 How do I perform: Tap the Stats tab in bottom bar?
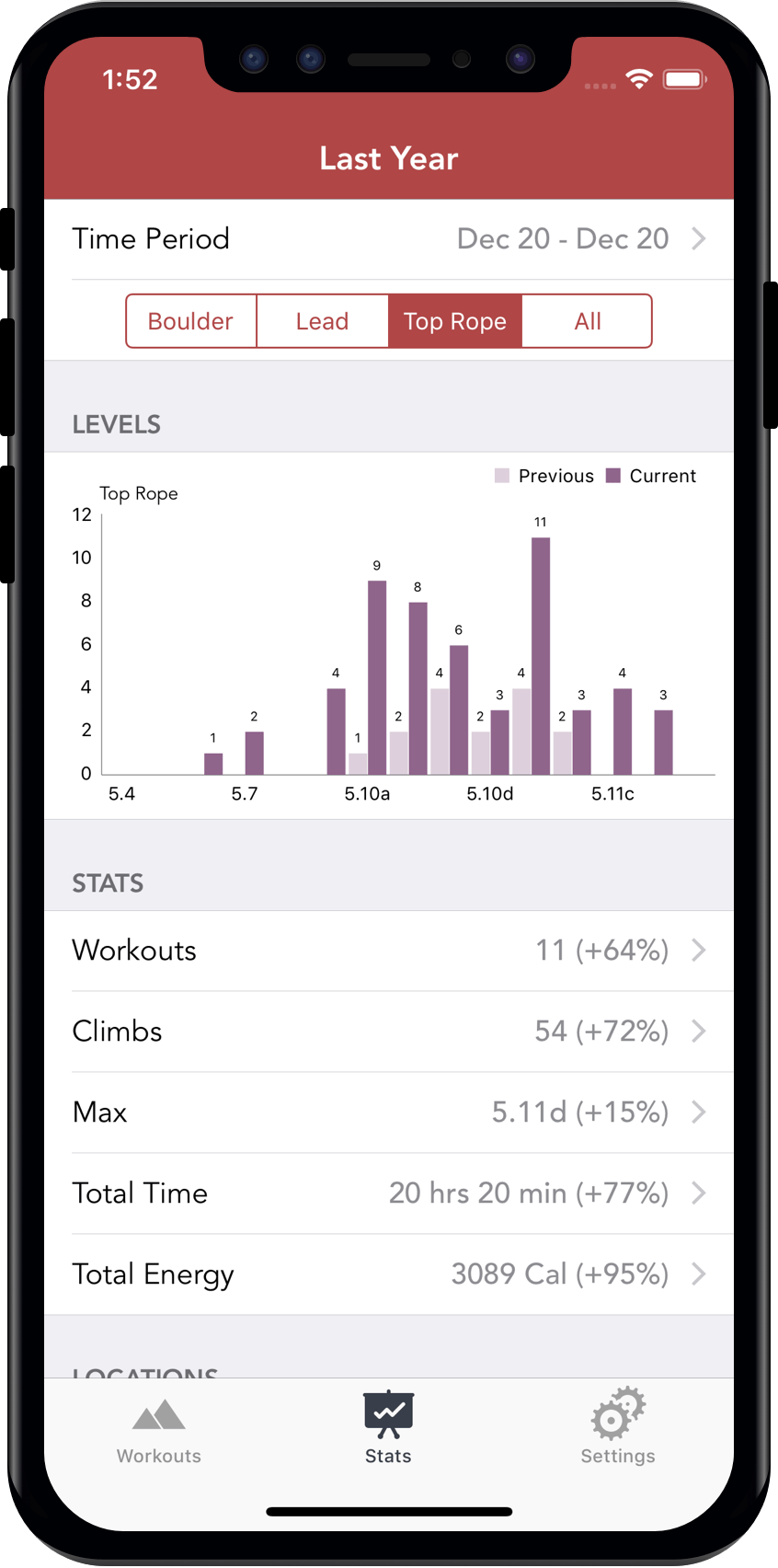click(x=388, y=1428)
